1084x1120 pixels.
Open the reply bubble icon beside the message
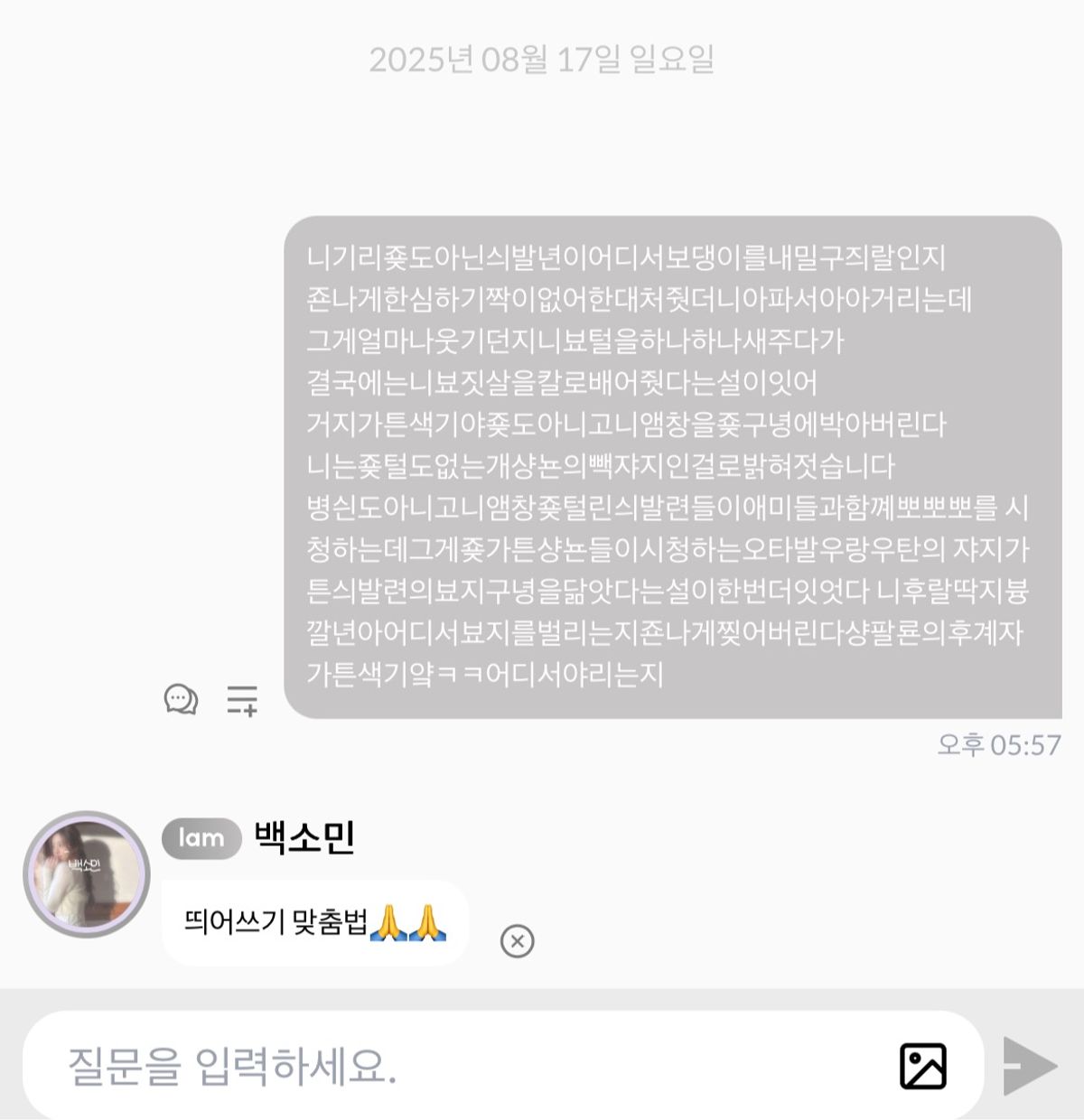[181, 699]
